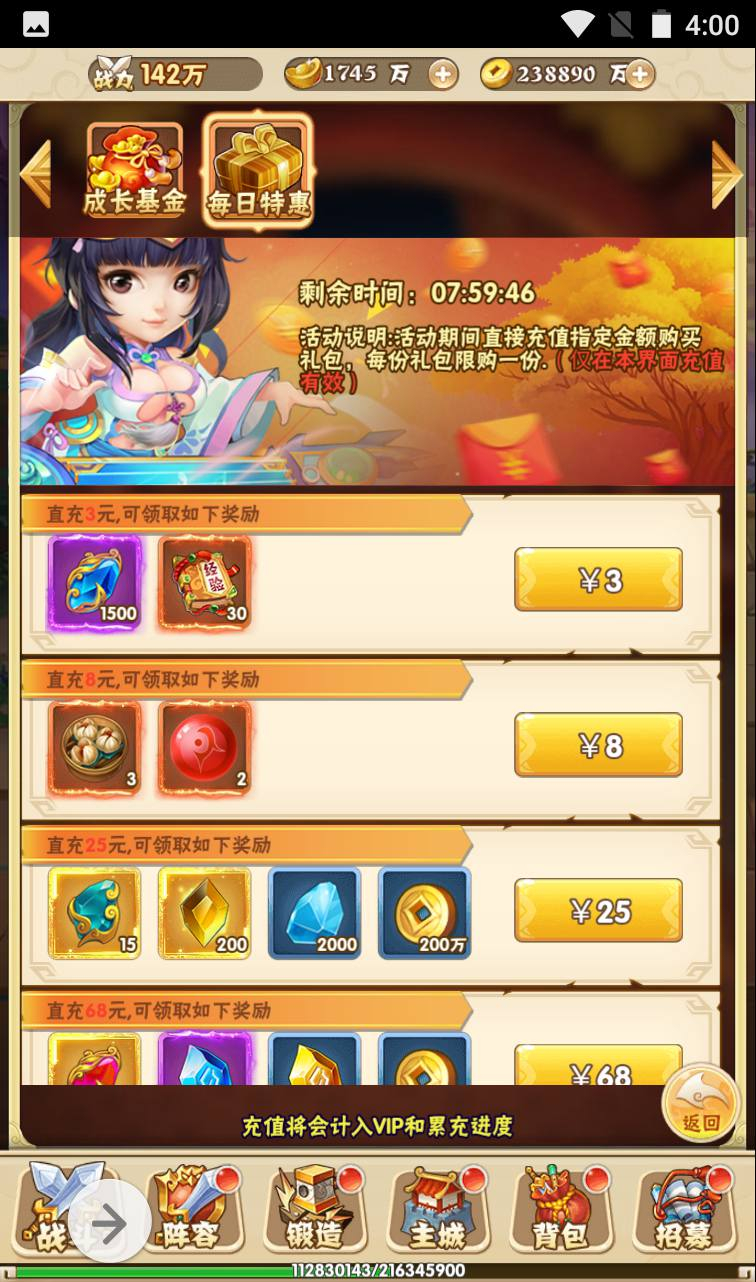Switch to the 主城 main city

(x=438, y=1210)
